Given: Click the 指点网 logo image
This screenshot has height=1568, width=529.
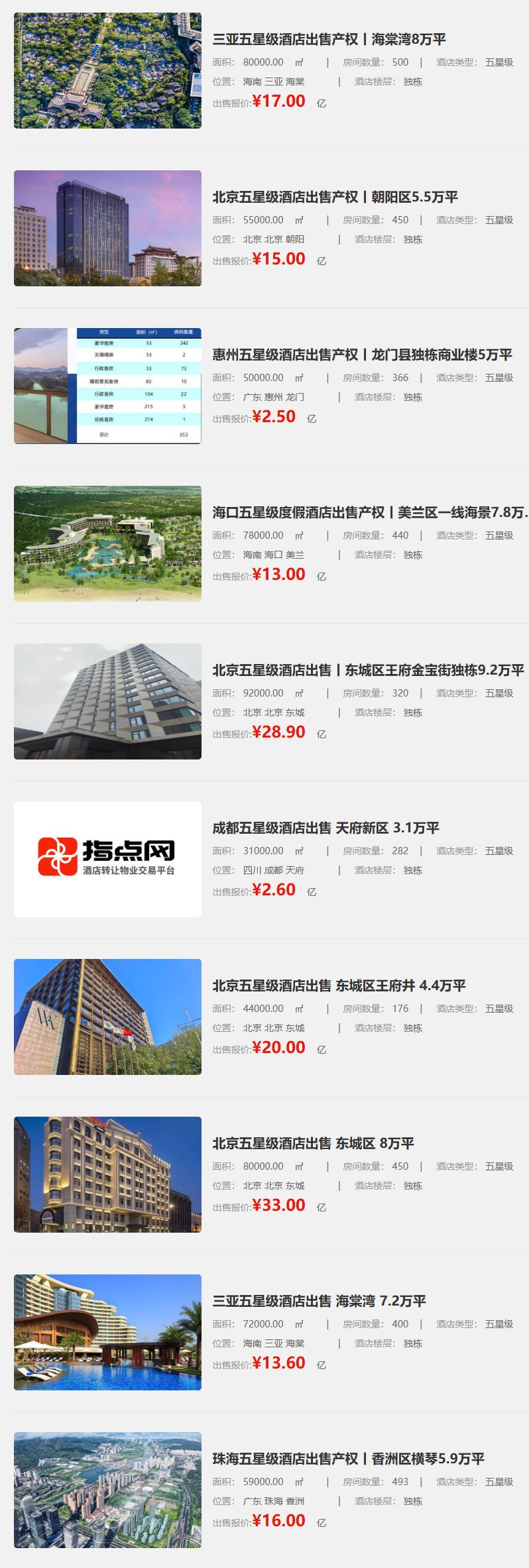Looking at the screenshot, I should point(108,858).
